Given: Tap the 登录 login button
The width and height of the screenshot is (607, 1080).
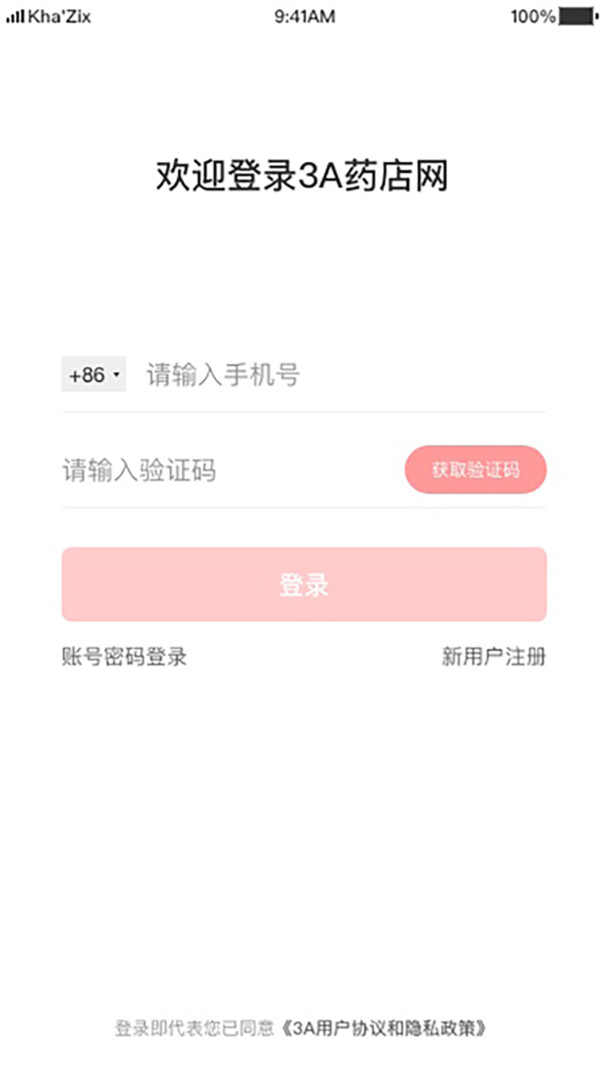Looking at the screenshot, I should pyautogui.click(x=304, y=585).
